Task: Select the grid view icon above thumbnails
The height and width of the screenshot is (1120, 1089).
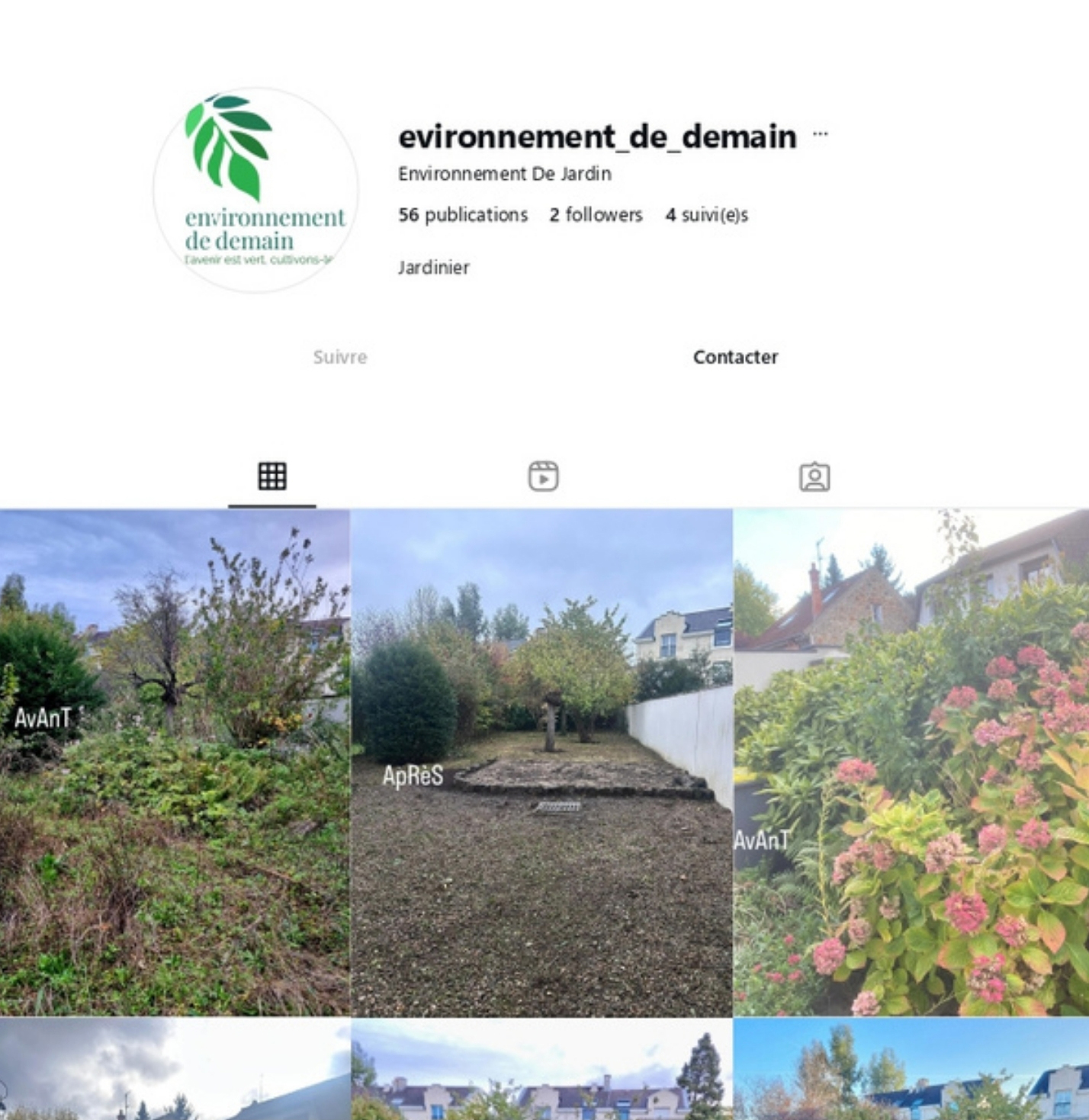Action: [x=271, y=475]
